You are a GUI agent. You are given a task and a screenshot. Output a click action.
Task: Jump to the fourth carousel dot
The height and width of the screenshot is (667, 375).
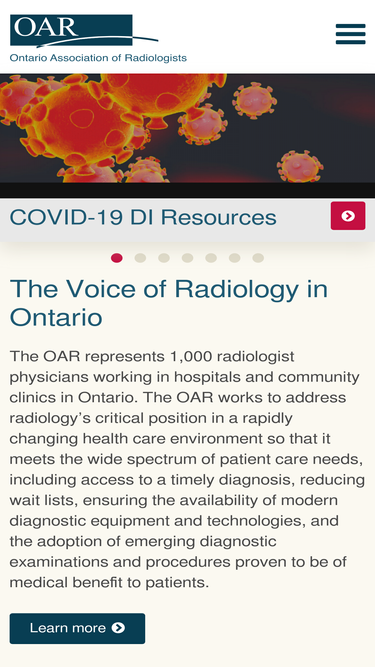point(188,258)
